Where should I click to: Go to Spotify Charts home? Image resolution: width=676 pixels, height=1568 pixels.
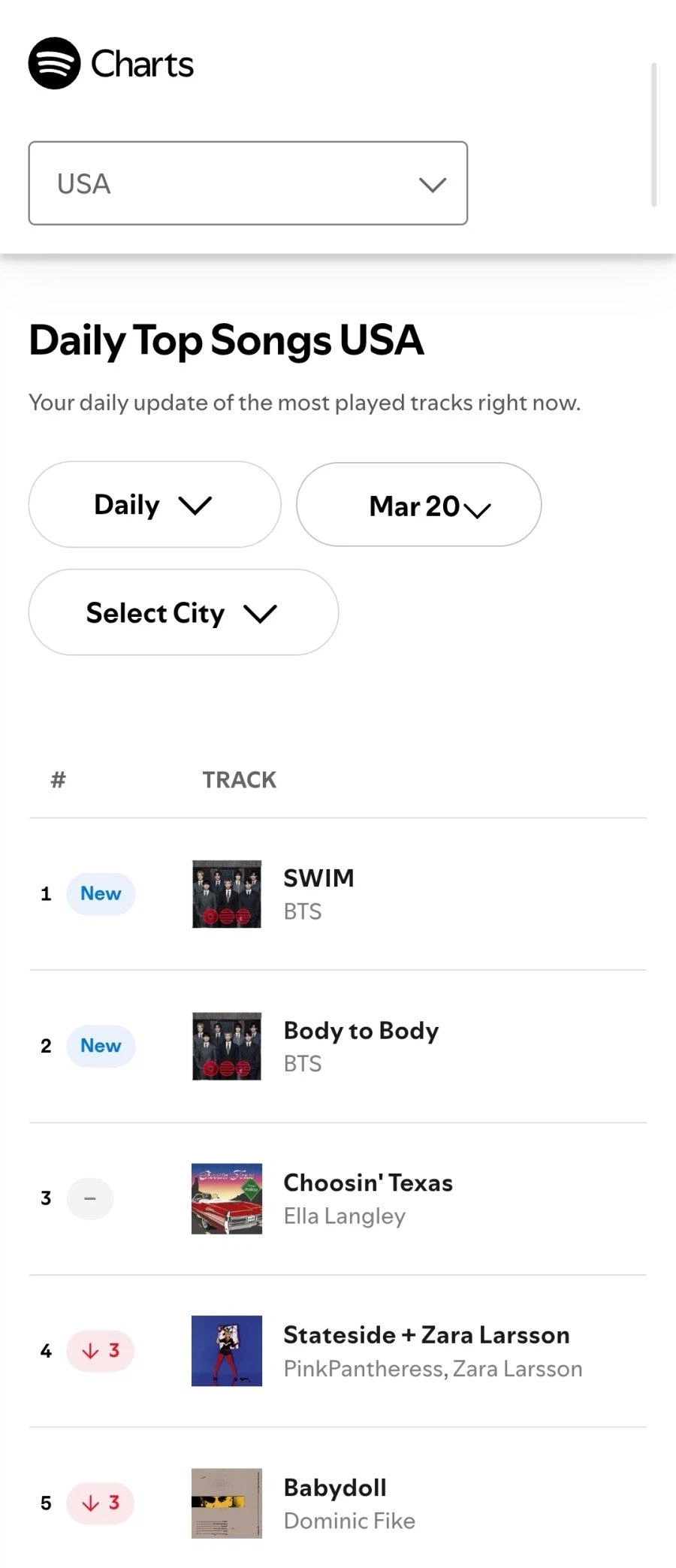pyautogui.click(x=111, y=64)
